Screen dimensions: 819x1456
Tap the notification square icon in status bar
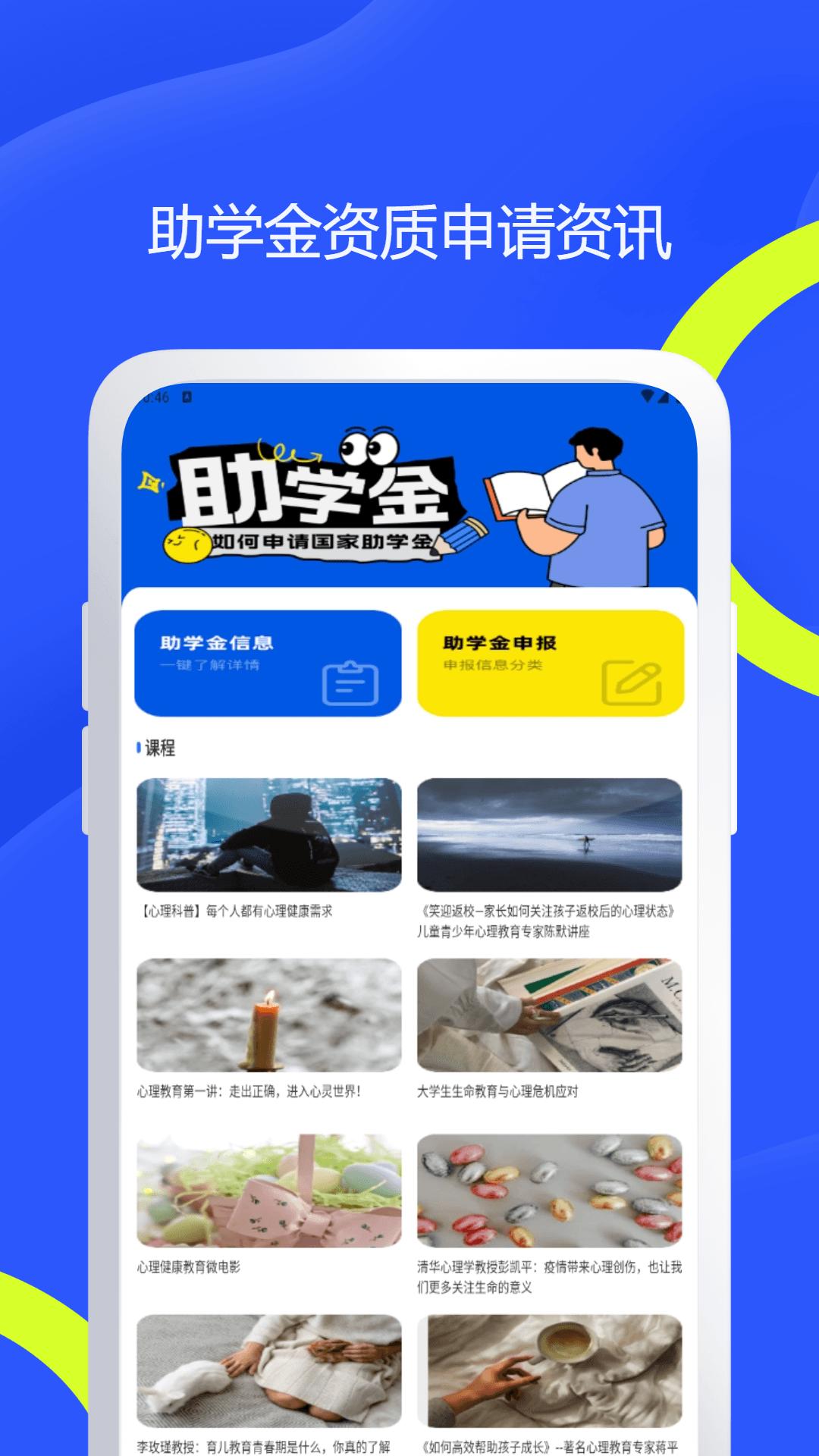point(187,395)
